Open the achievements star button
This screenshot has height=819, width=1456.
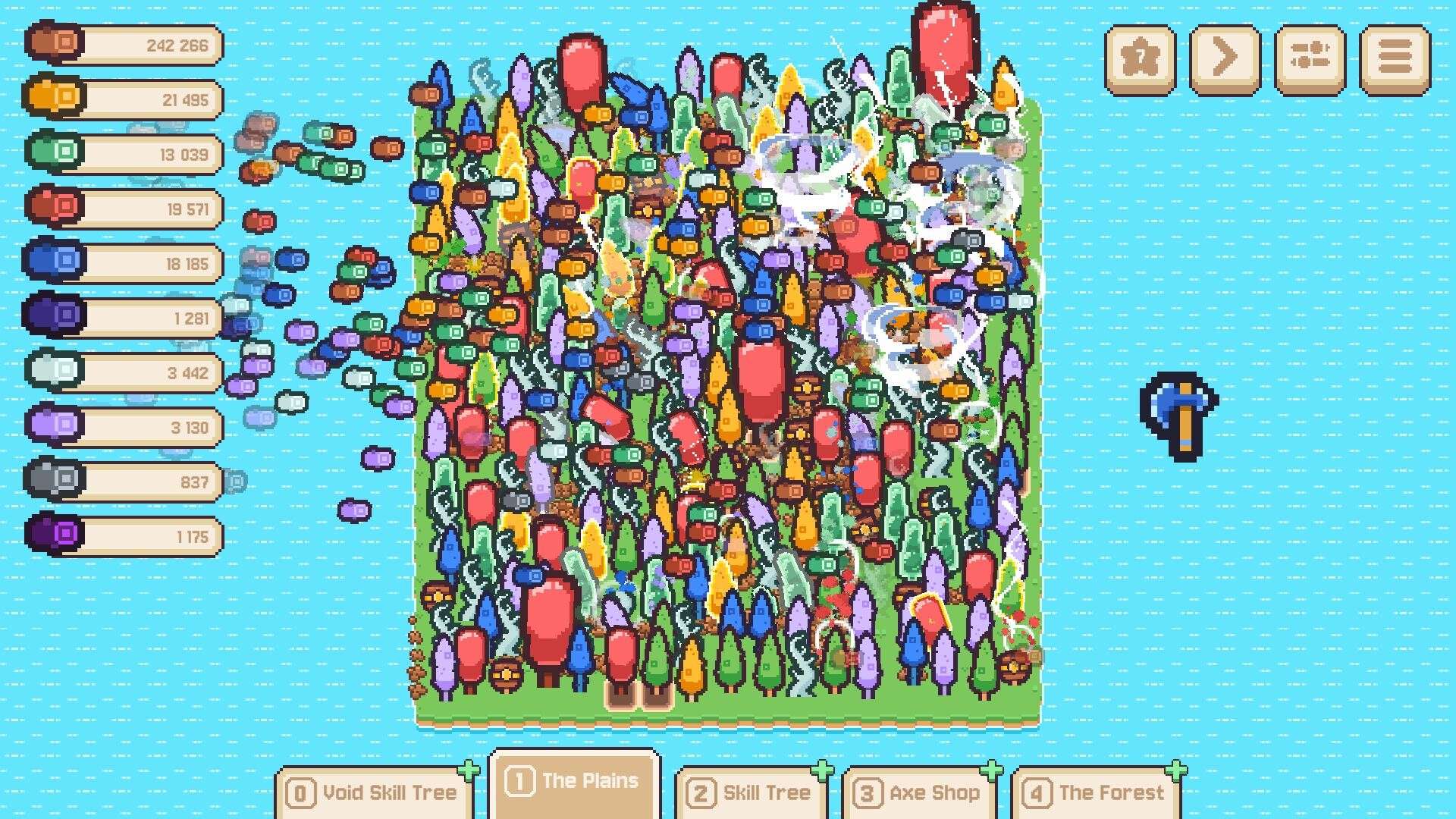coord(1140,59)
